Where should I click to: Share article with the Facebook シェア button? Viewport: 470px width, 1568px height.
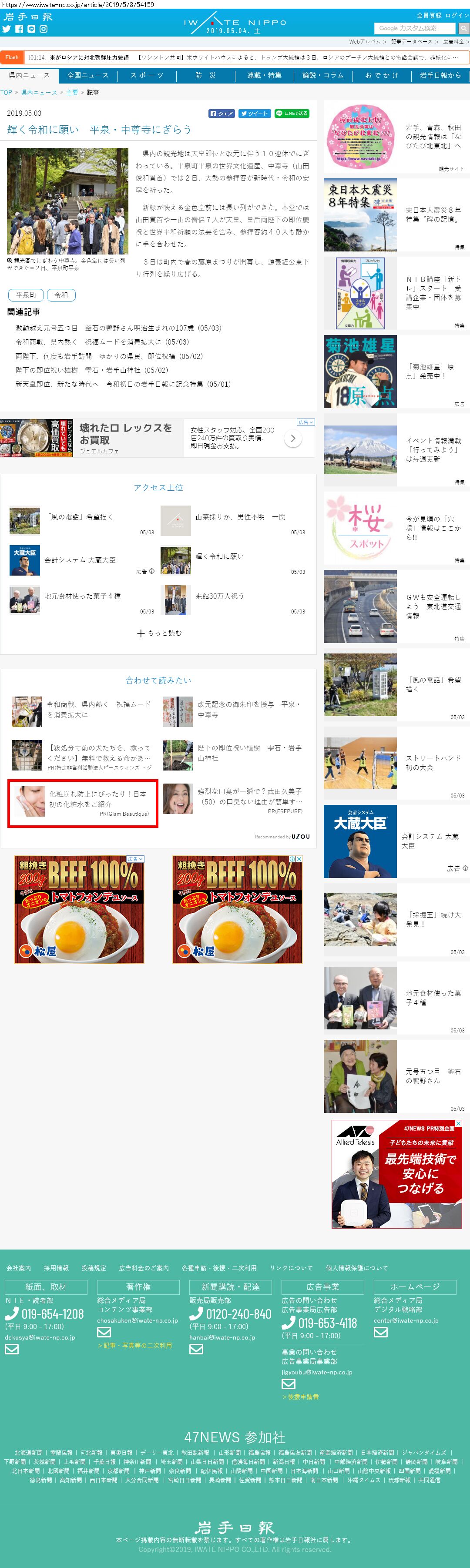(x=222, y=113)
